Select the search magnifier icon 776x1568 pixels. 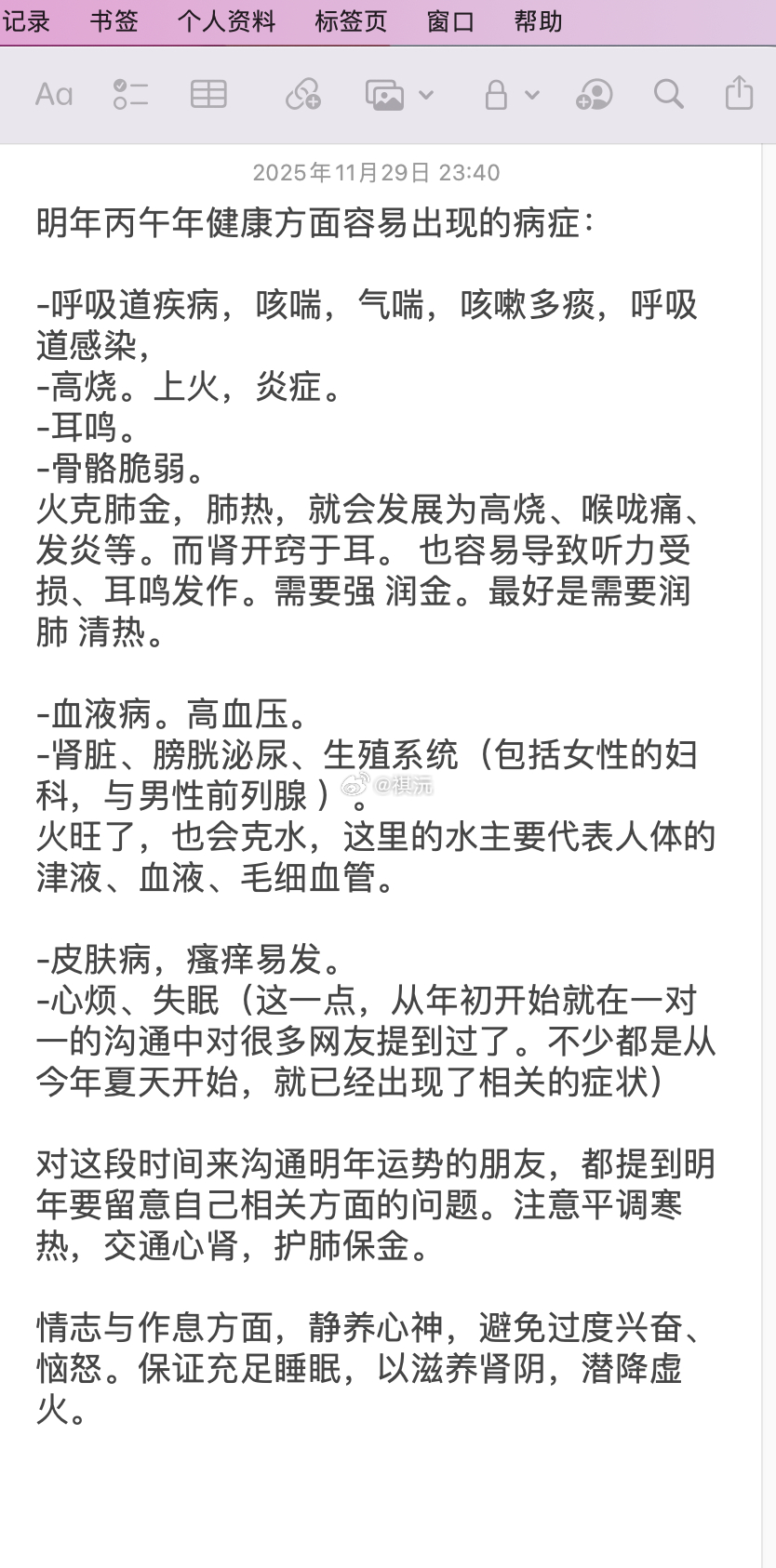[668, 94]
